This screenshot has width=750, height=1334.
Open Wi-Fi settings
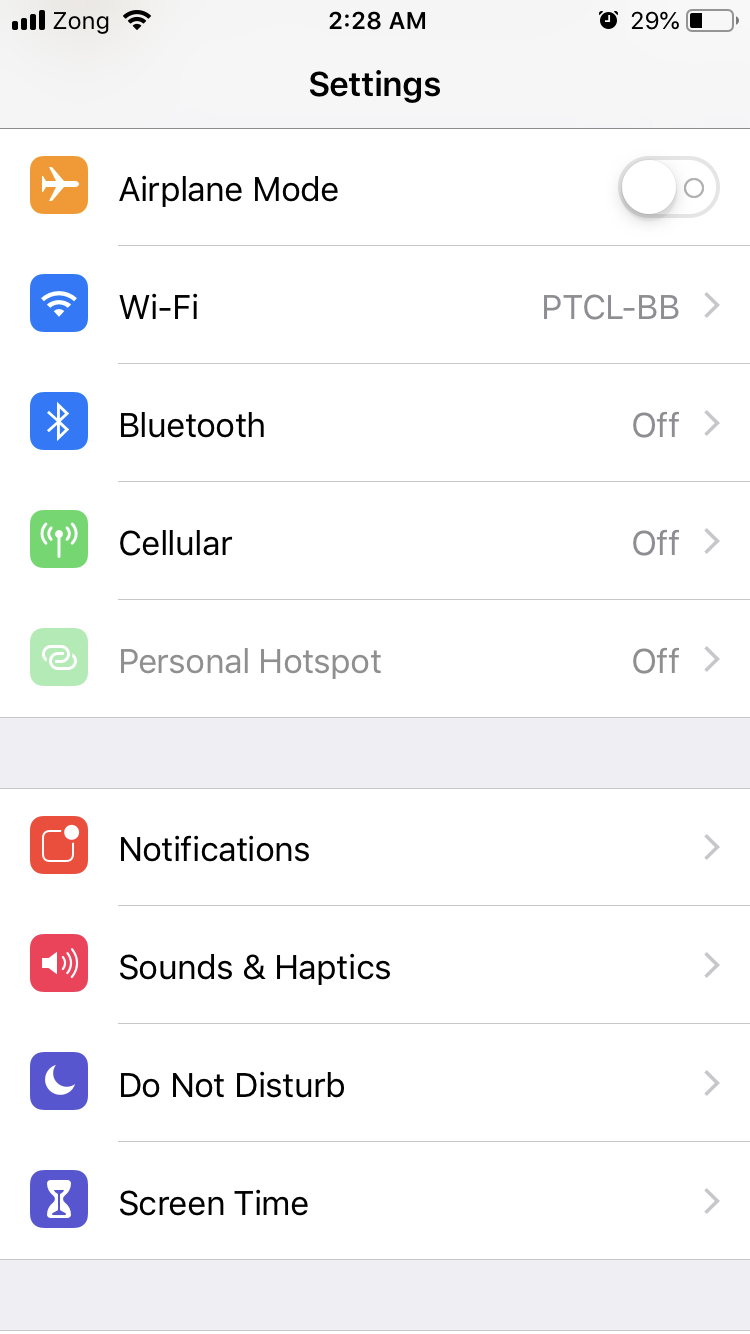pos(375,306)
